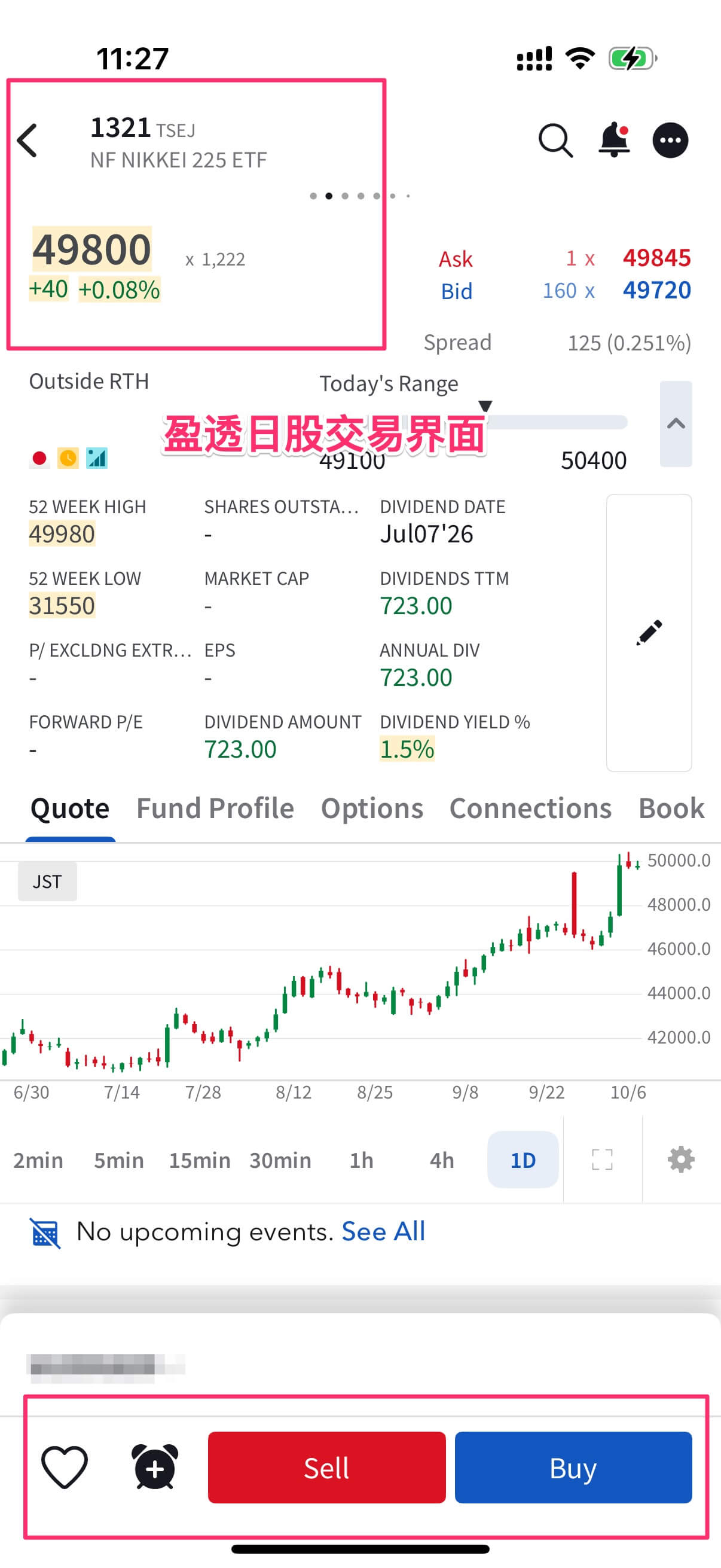Select the 4h chart interval
The width and height of the screenshot is (721, 1568).
click(442, 1160)
